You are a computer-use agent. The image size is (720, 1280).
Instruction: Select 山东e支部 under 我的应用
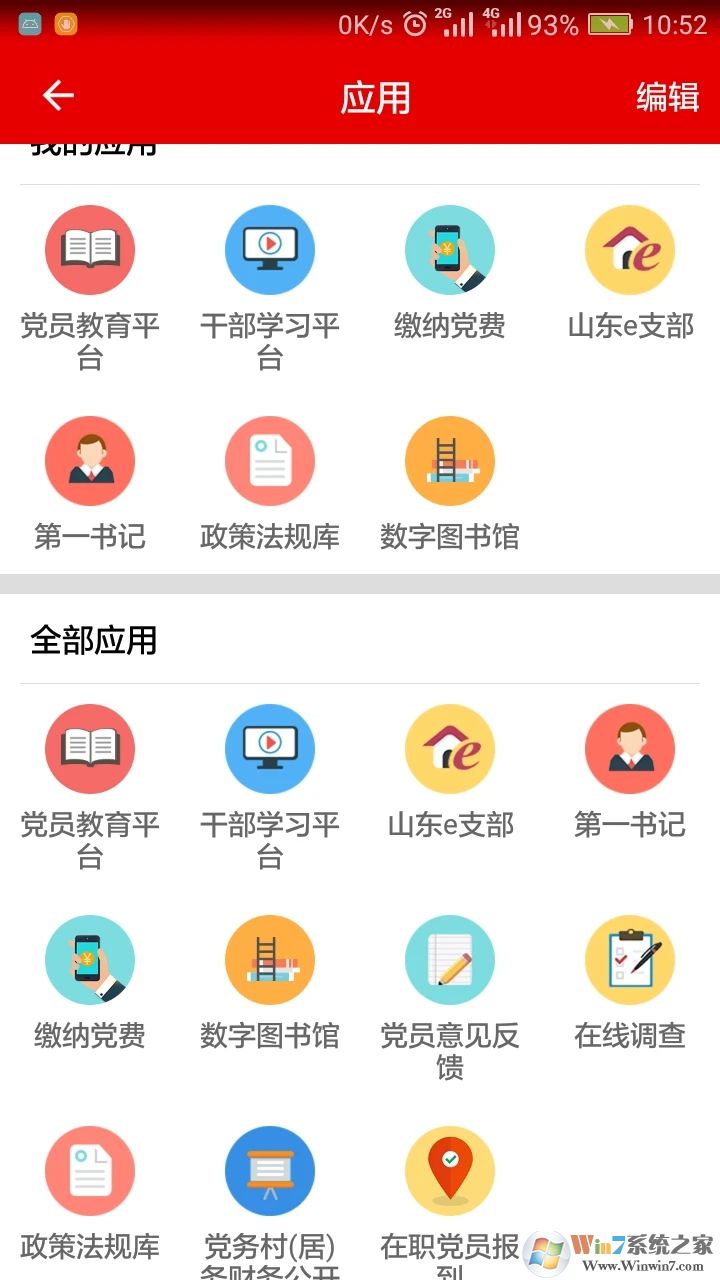tap(630, 250)
